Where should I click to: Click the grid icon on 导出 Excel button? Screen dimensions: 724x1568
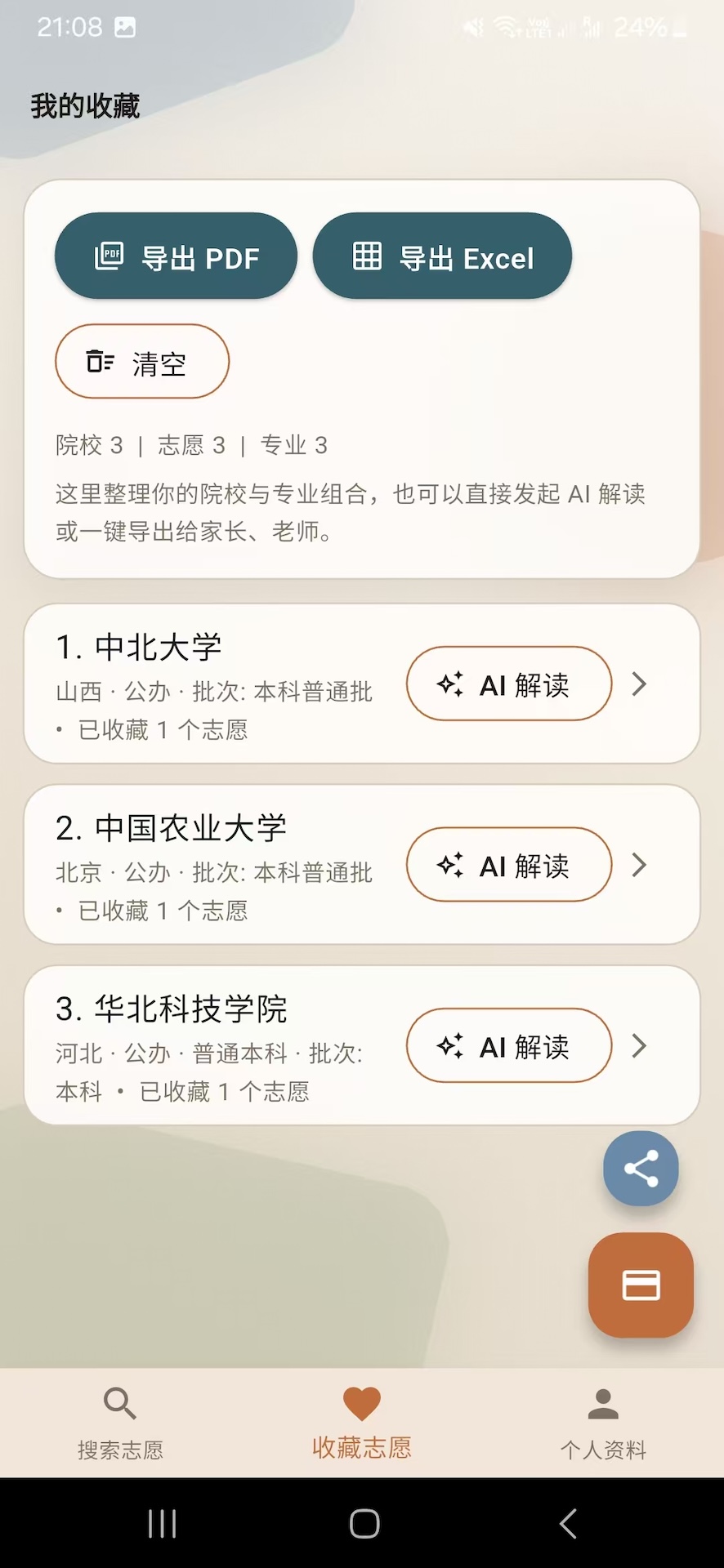[367, 256]
